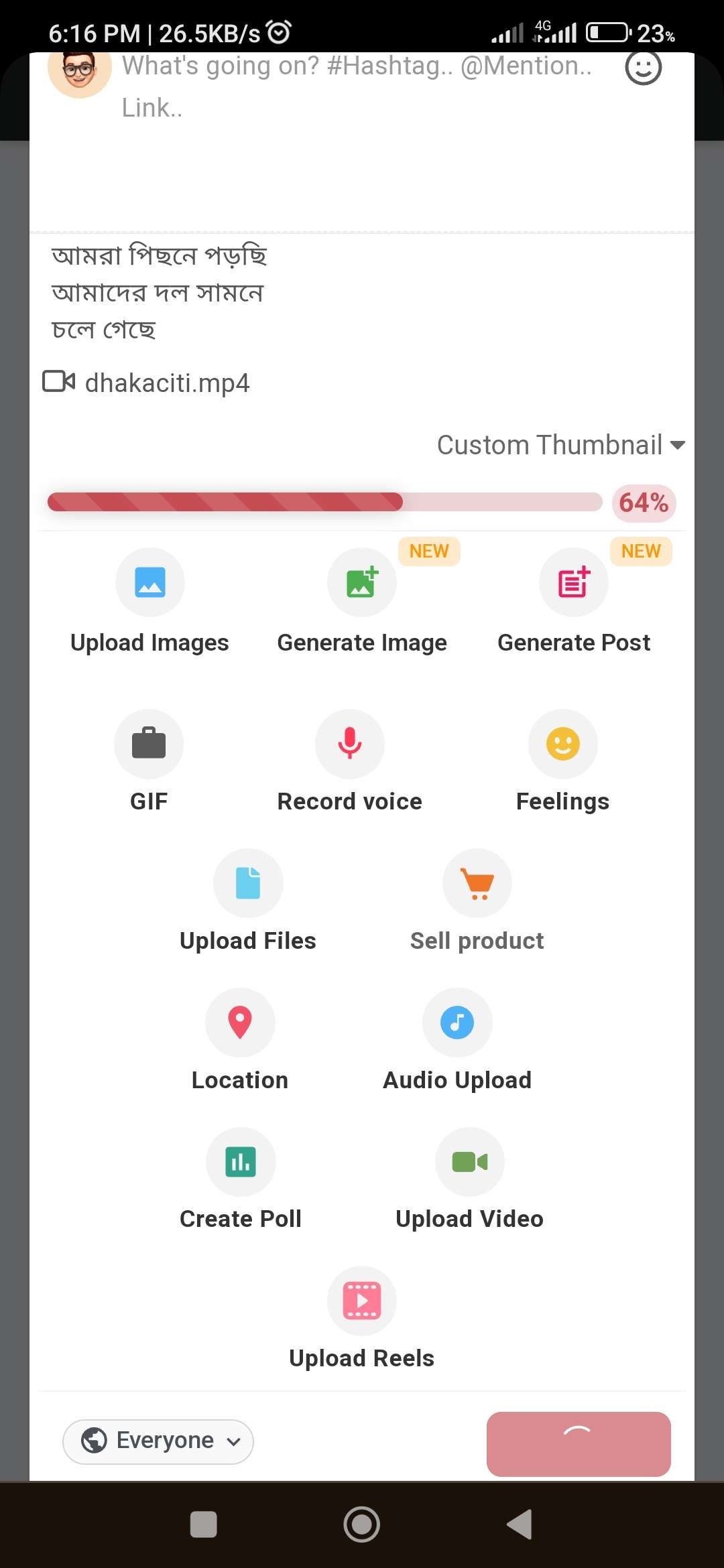This screenshot has width=724, height=1568.
Task: Start Record voice
Action: [349, 744]
